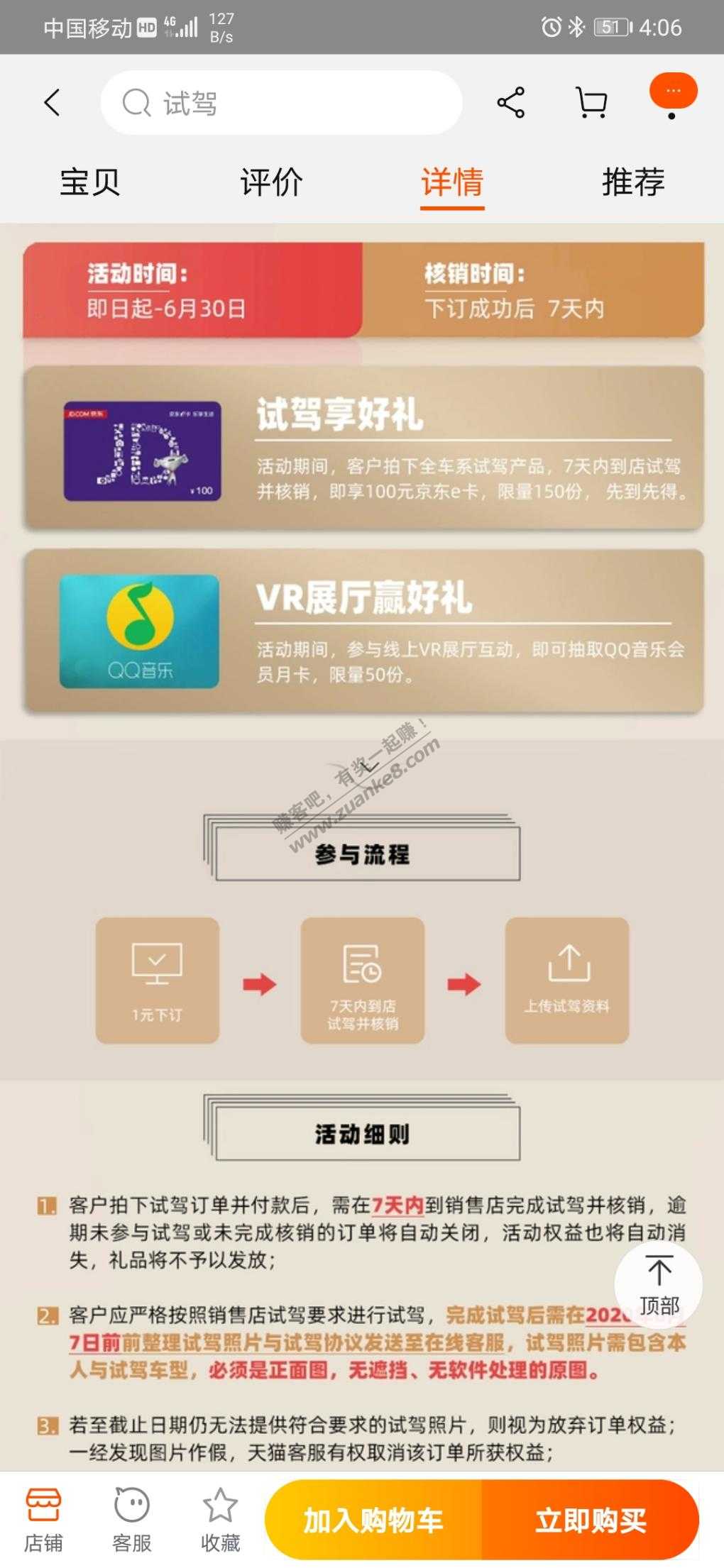Viewport: 724px width, 1568px height.
Task: Switch to the 评价 tab
Action: [x=271, y=182]
